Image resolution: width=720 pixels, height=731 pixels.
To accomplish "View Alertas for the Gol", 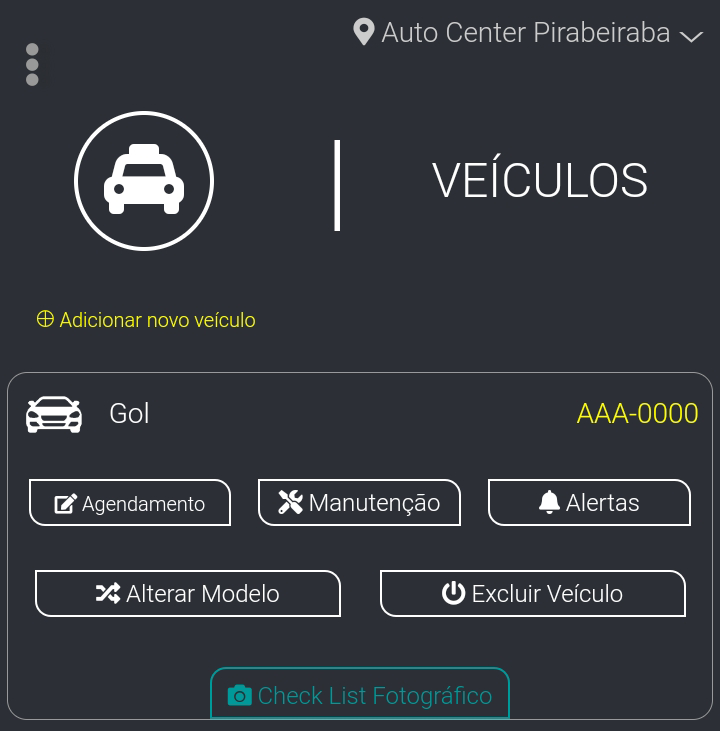I will 589,502.
